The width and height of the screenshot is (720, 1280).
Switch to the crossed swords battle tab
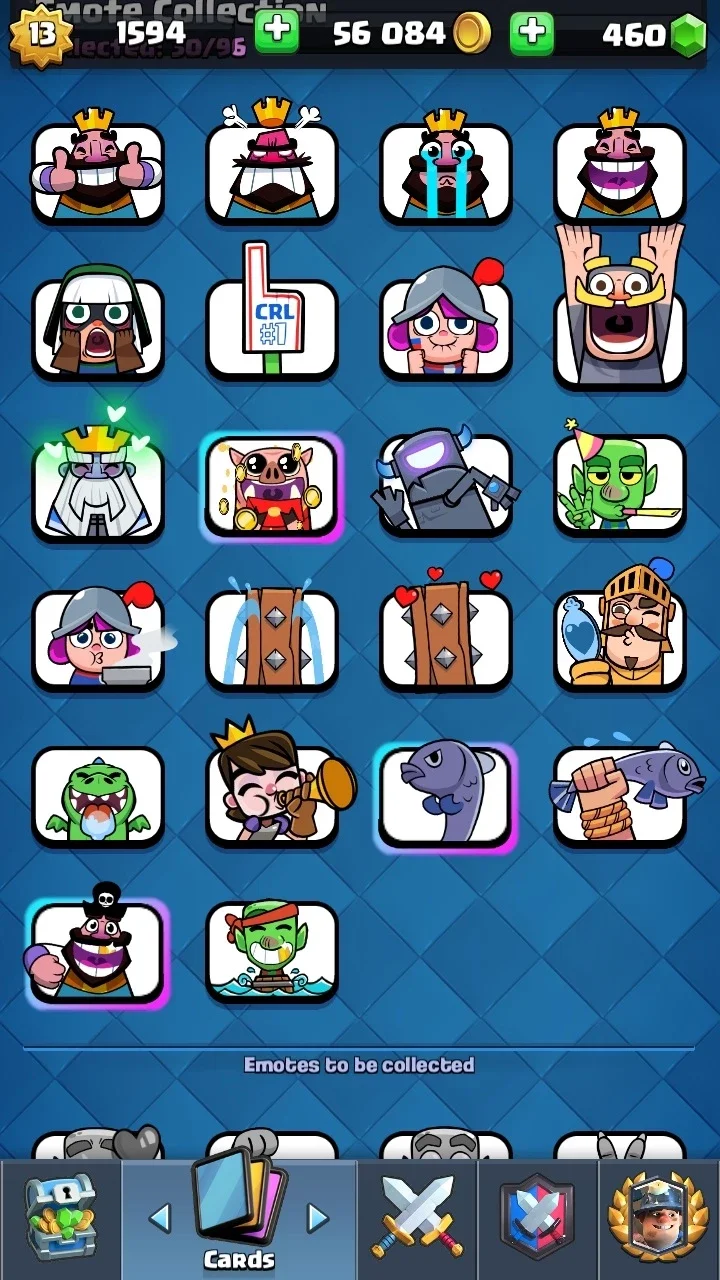pos(417,1217)
